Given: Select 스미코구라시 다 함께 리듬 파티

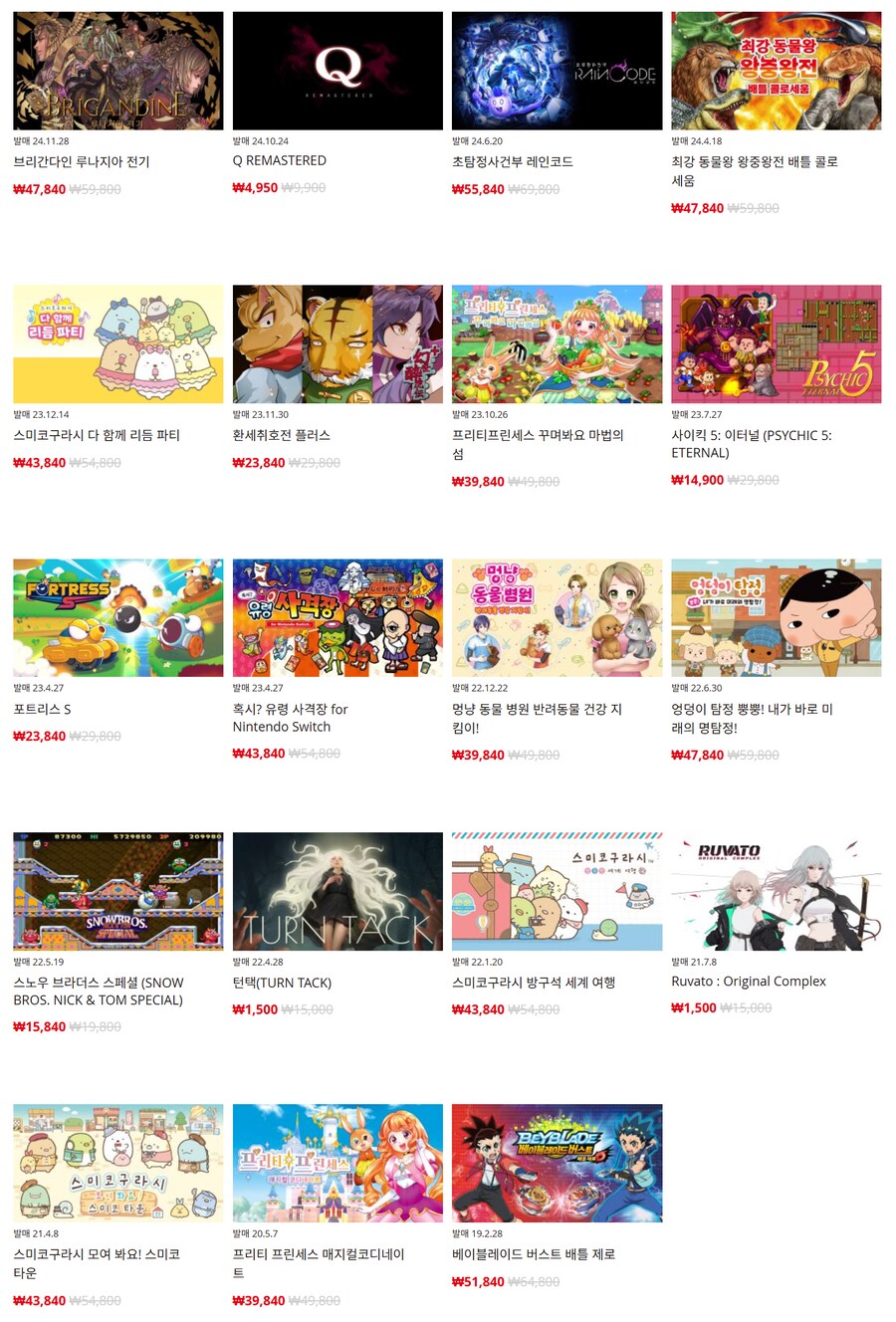Looking at the screenshot, I should [117, 344].
